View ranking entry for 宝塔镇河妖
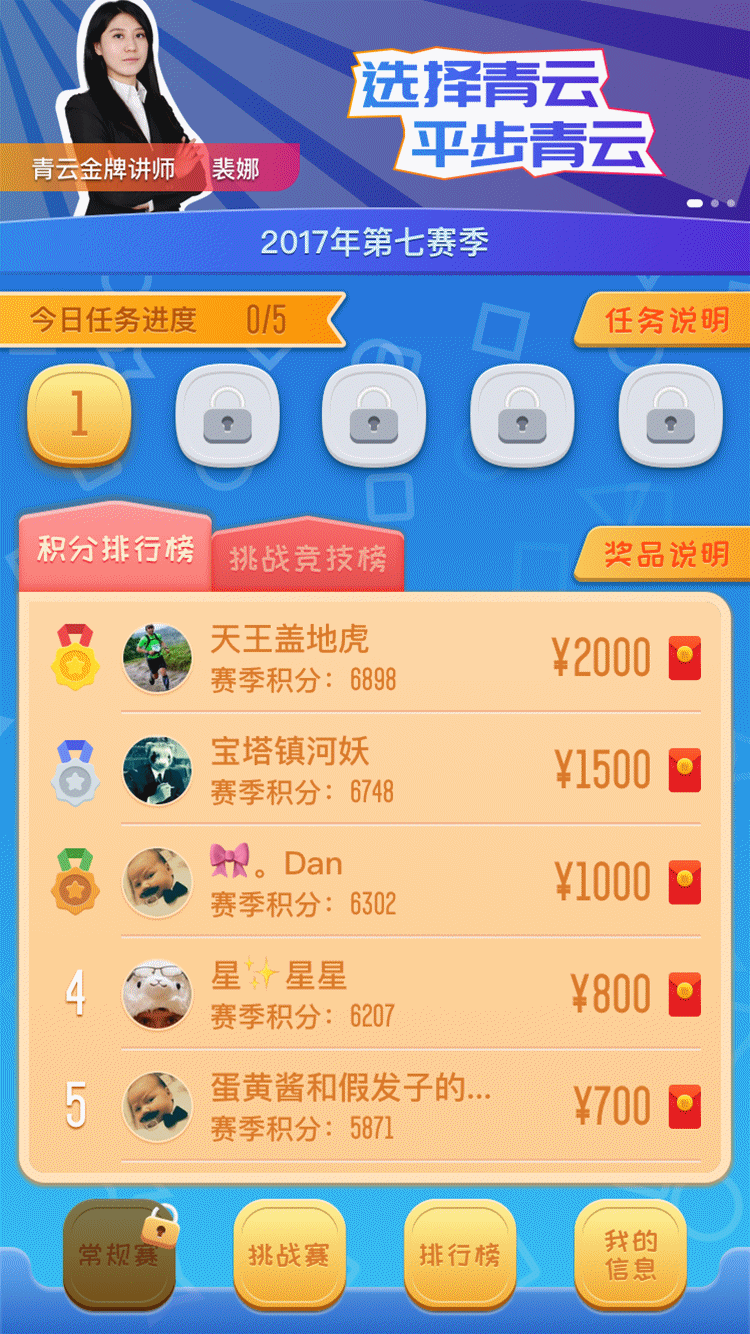This screenshot has width=750, height=1334. (x=375, y=770)
